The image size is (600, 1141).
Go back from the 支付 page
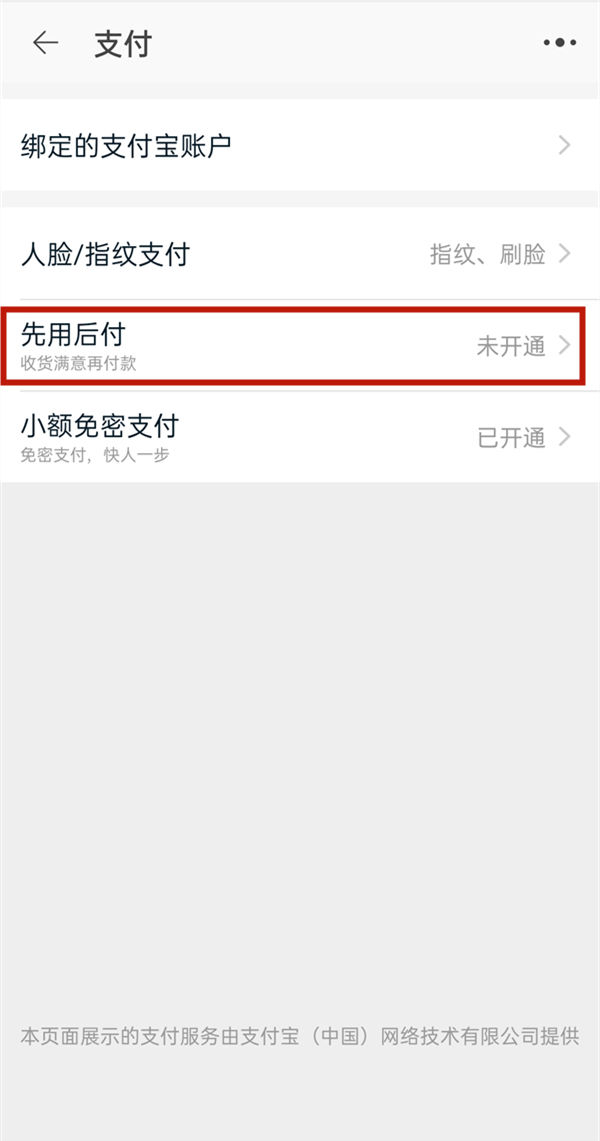point(45,43)
